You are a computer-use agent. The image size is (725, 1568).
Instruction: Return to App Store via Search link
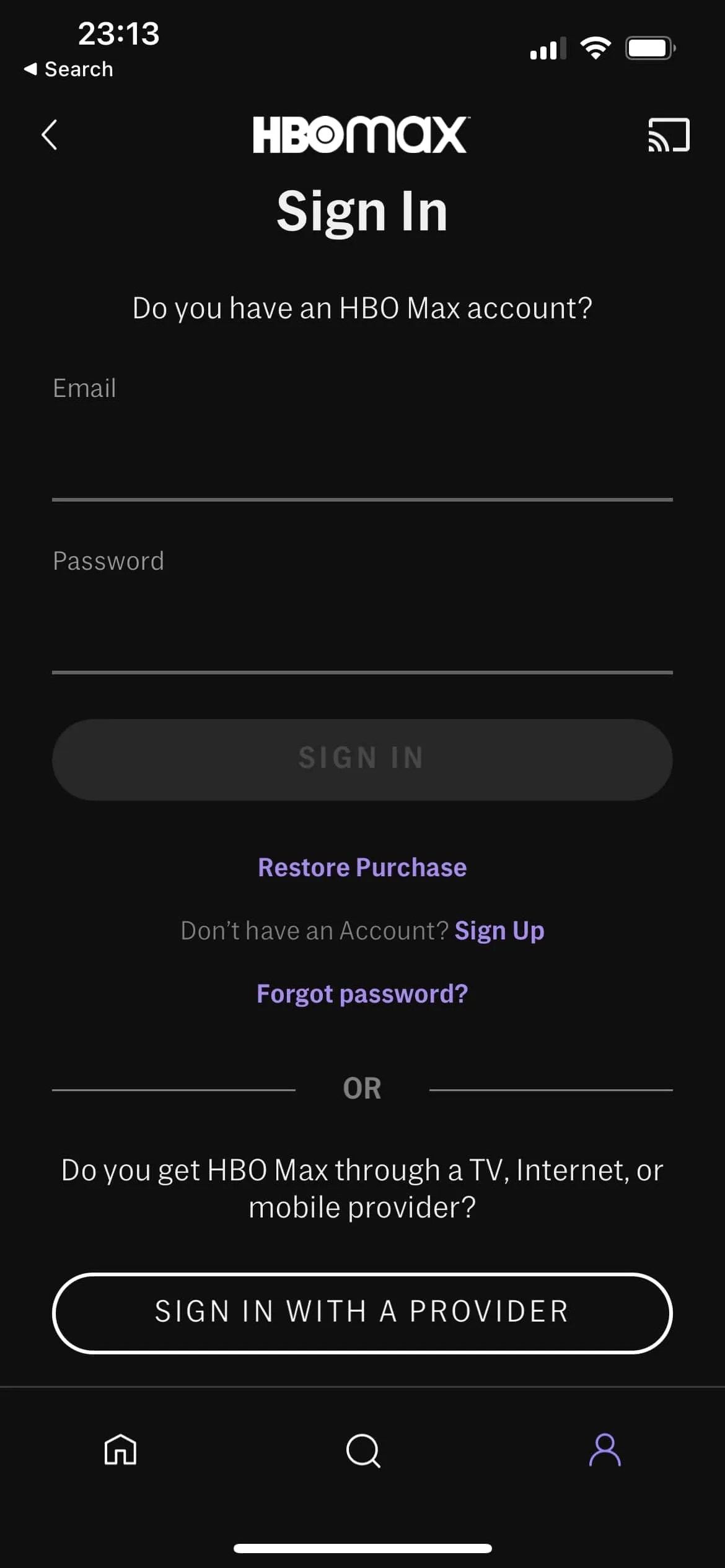tap(68, 69)
